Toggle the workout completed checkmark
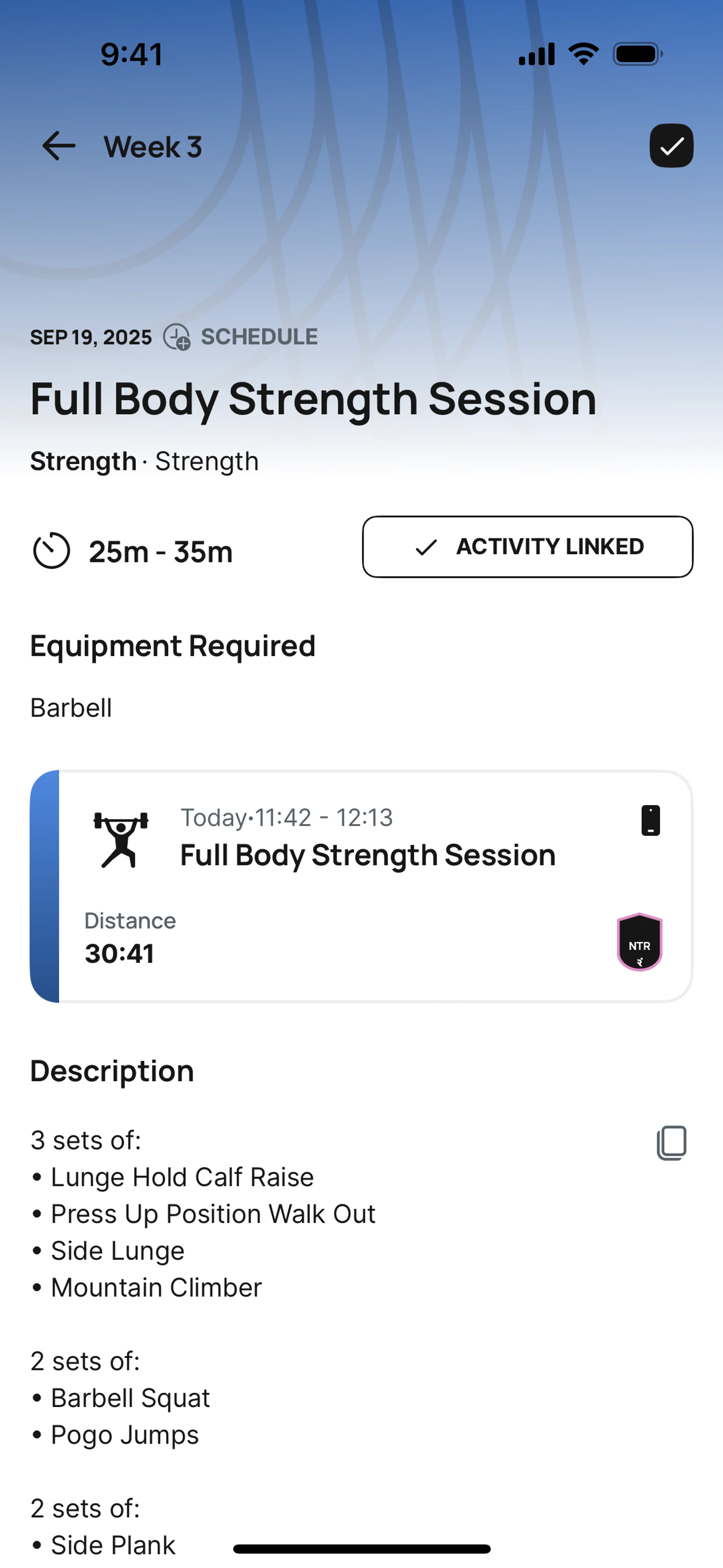The width and height of the screenshot is (723, 1568). click(x=671, y=146)
